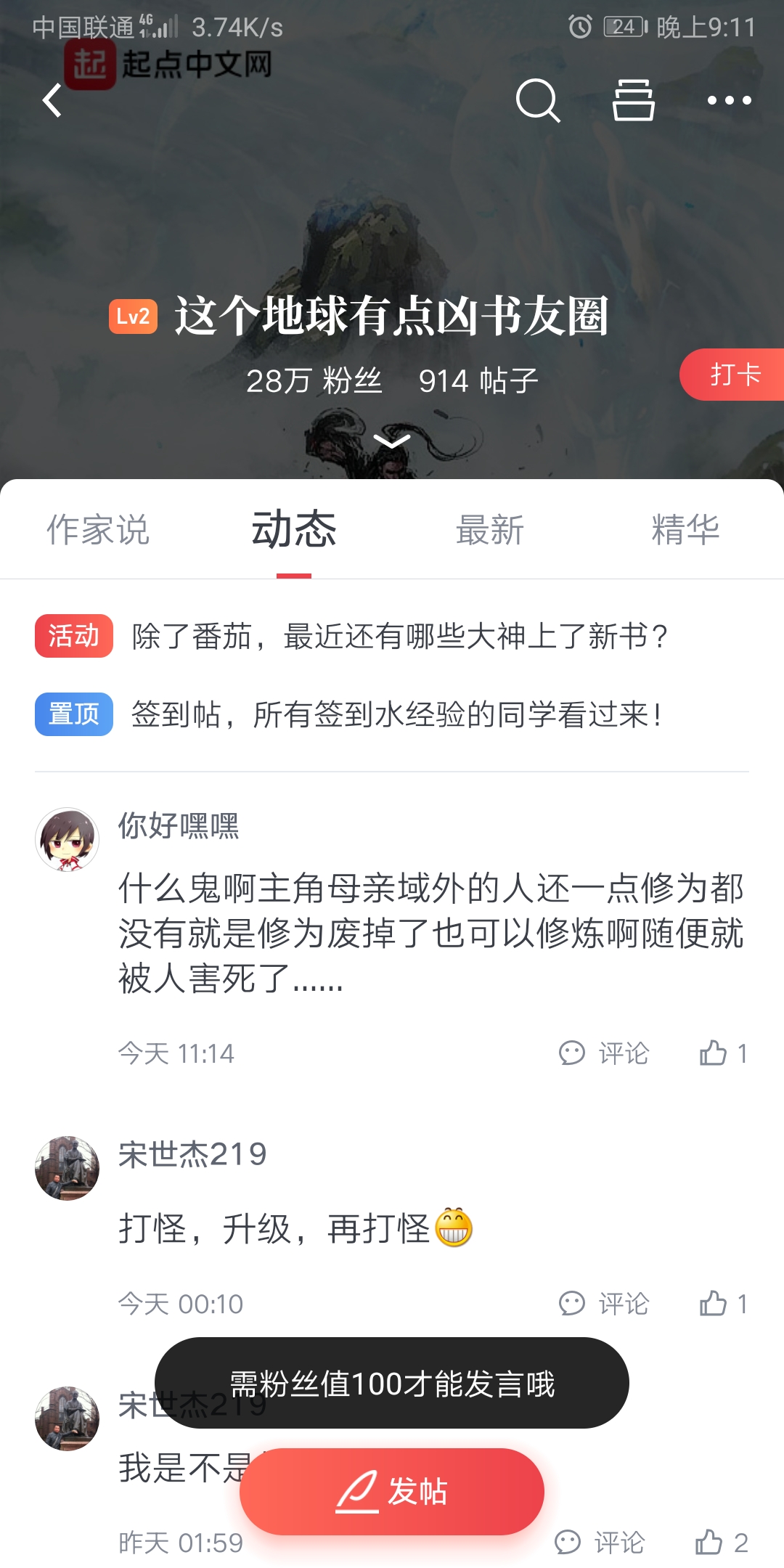Open the pinned 签到帖 post
This screenshot has width=784, height=1568.
(396, 714)
